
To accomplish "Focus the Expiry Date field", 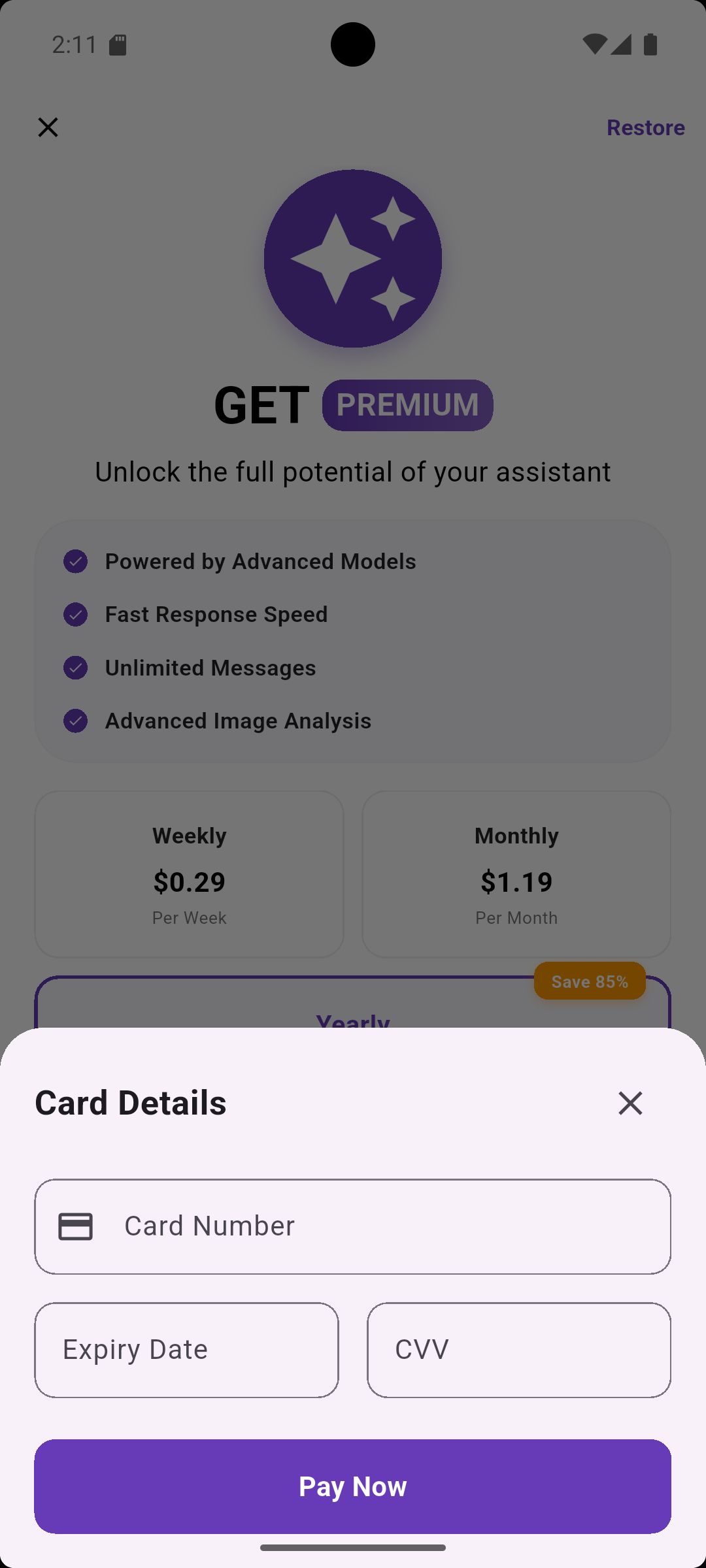I will tap(186, 1350).
